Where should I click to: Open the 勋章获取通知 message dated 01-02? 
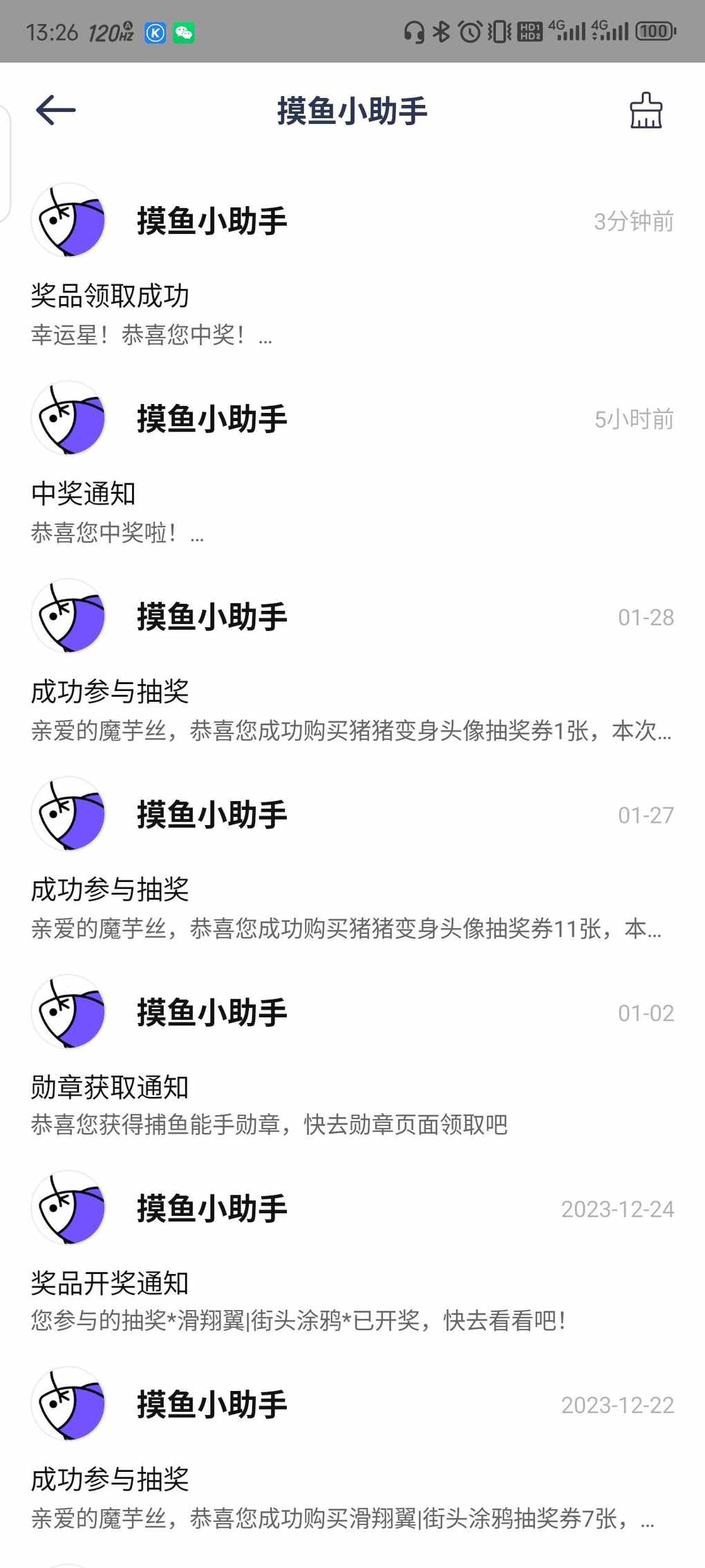click(x=352, y=1056)
